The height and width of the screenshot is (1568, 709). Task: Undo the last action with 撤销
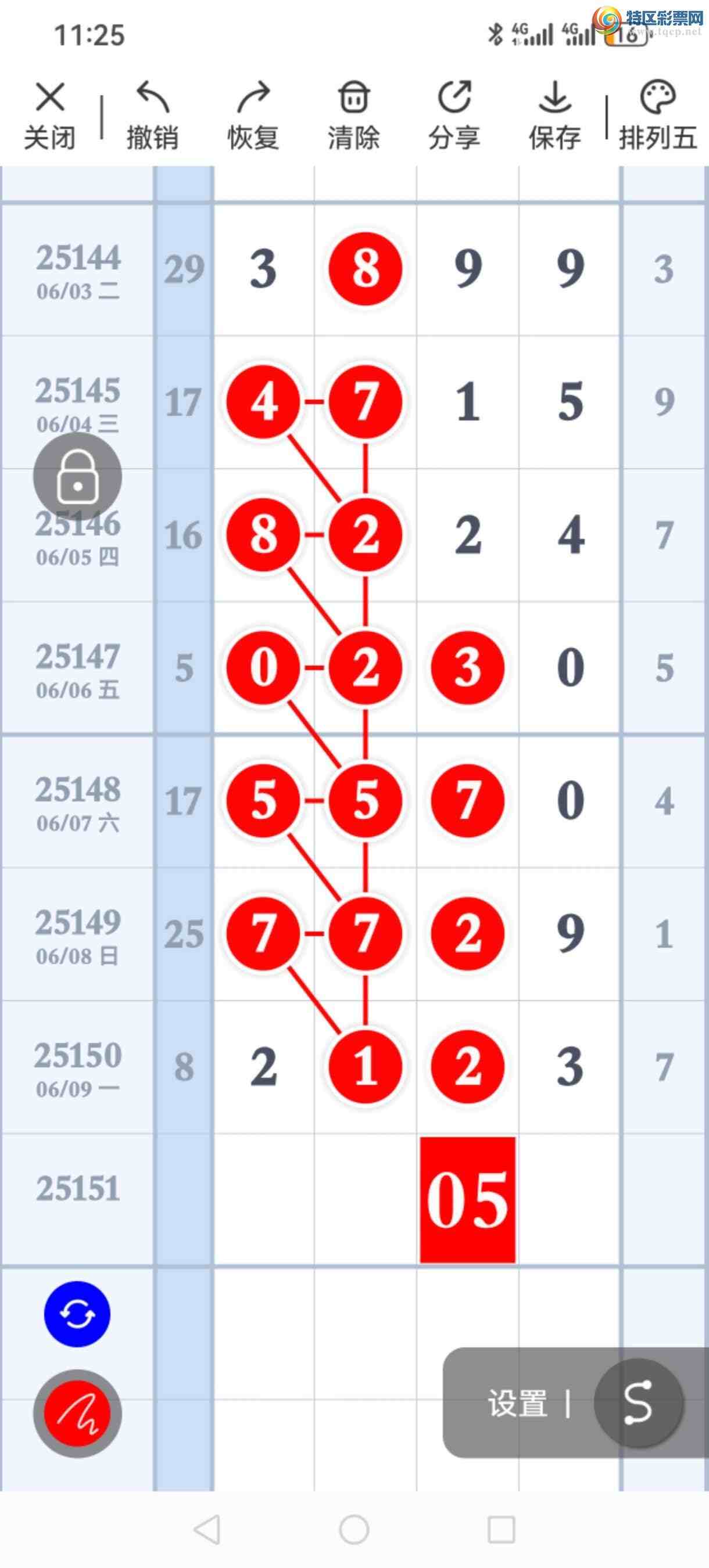pos(152,116)
